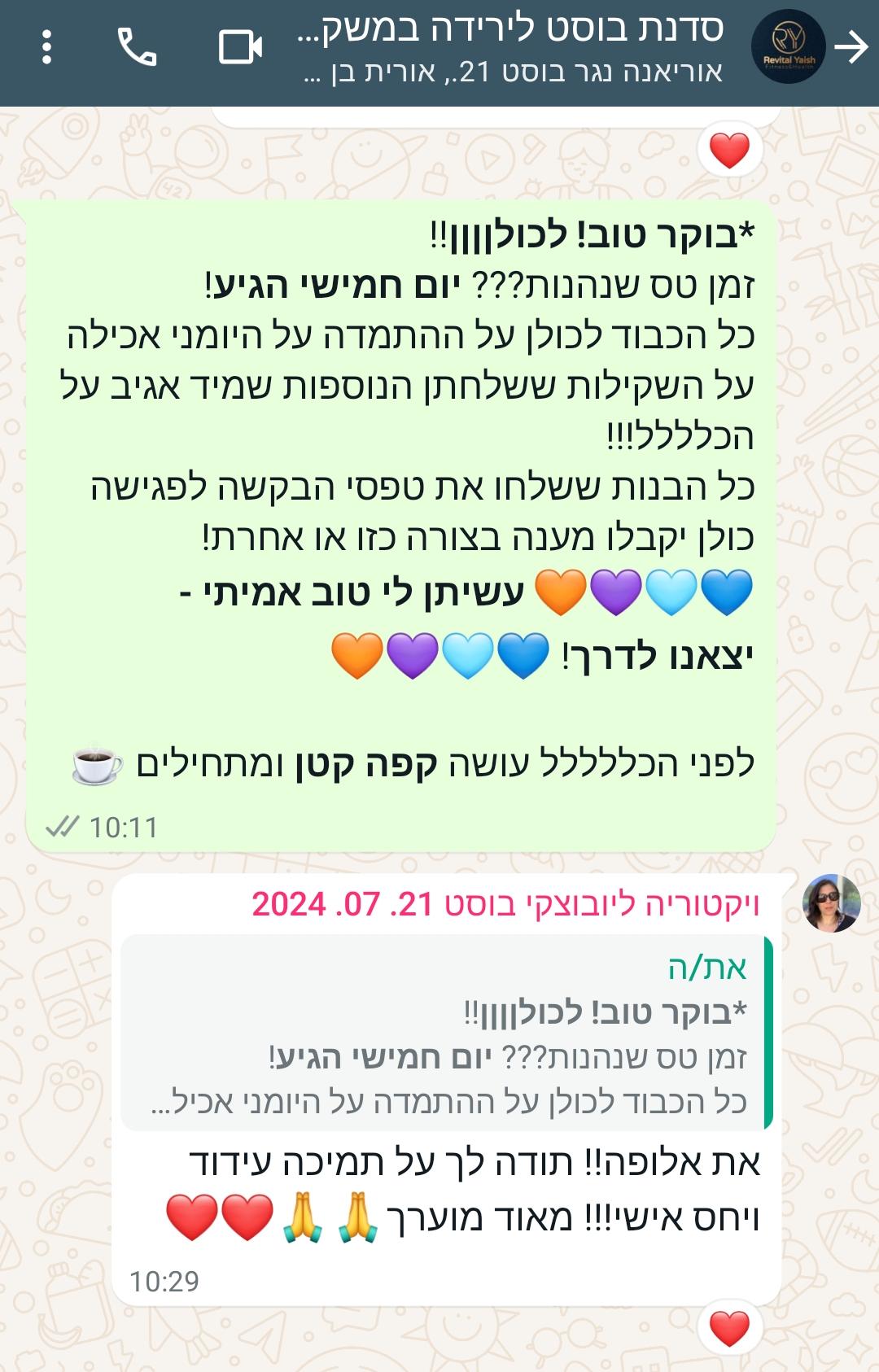Open group info from the title
The width and height of the screenshot is (879, 1372).
pos(513,47)
